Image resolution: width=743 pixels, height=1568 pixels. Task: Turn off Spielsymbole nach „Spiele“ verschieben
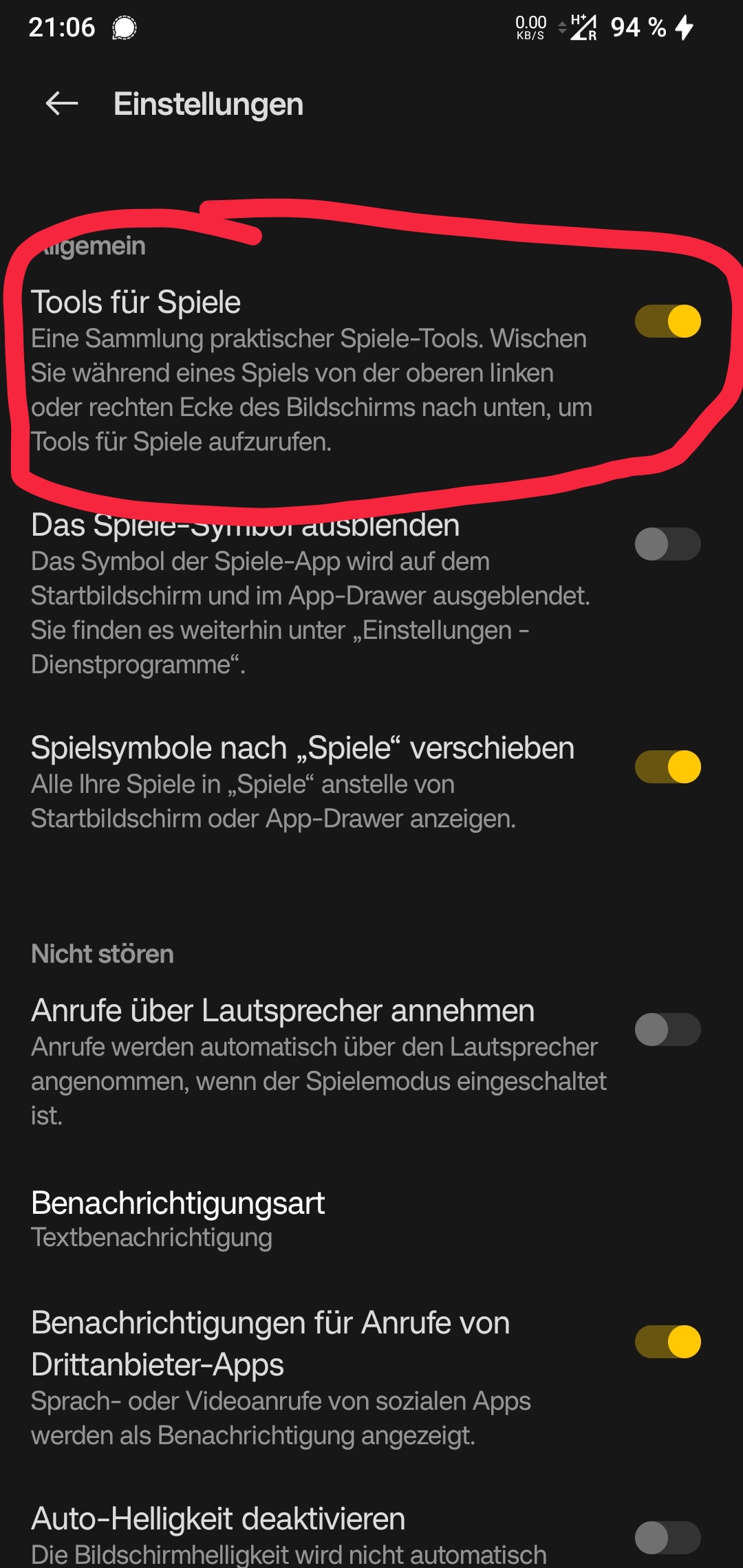click(x=667, y=767)
